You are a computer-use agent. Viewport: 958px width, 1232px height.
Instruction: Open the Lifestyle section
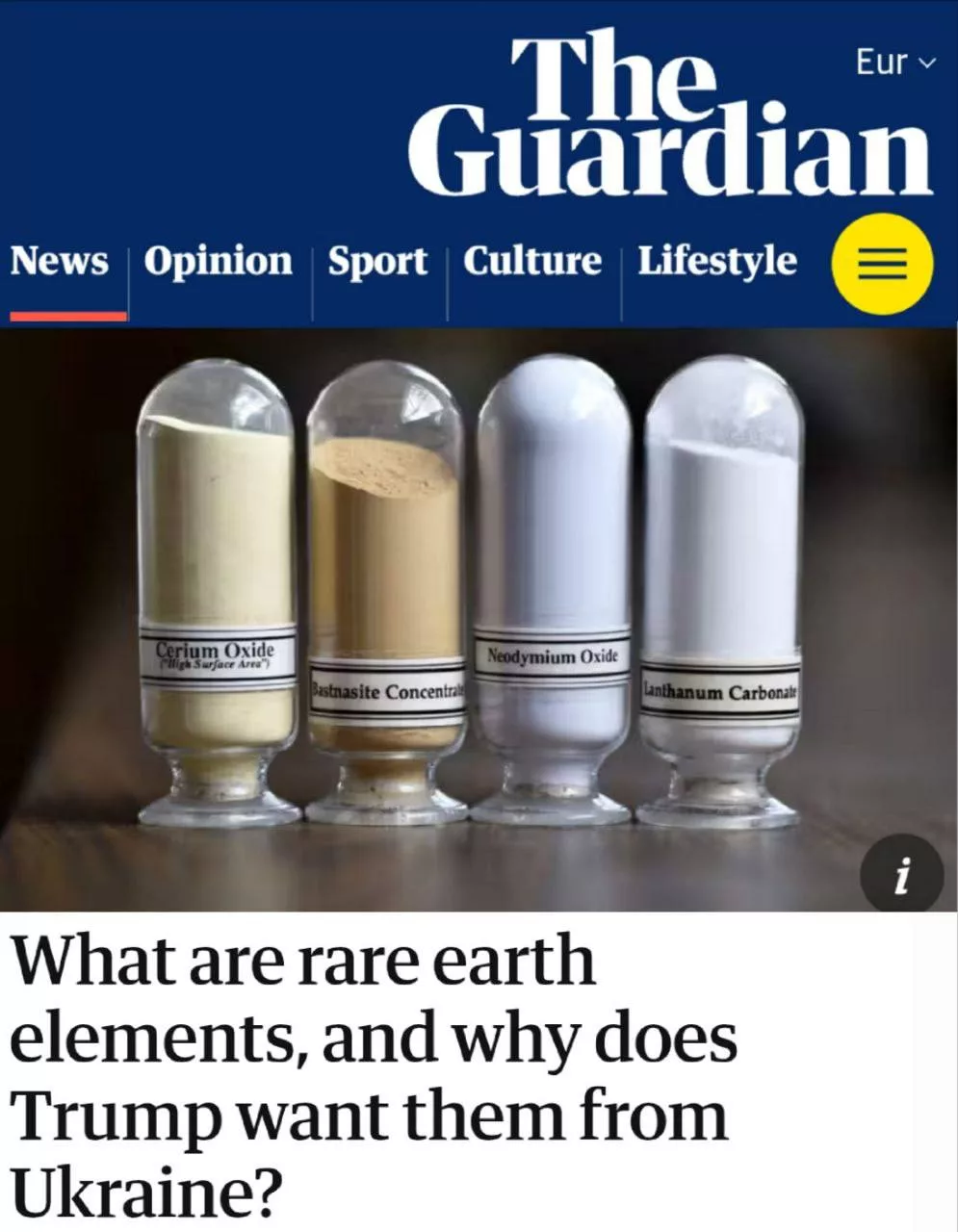(717, 262)
